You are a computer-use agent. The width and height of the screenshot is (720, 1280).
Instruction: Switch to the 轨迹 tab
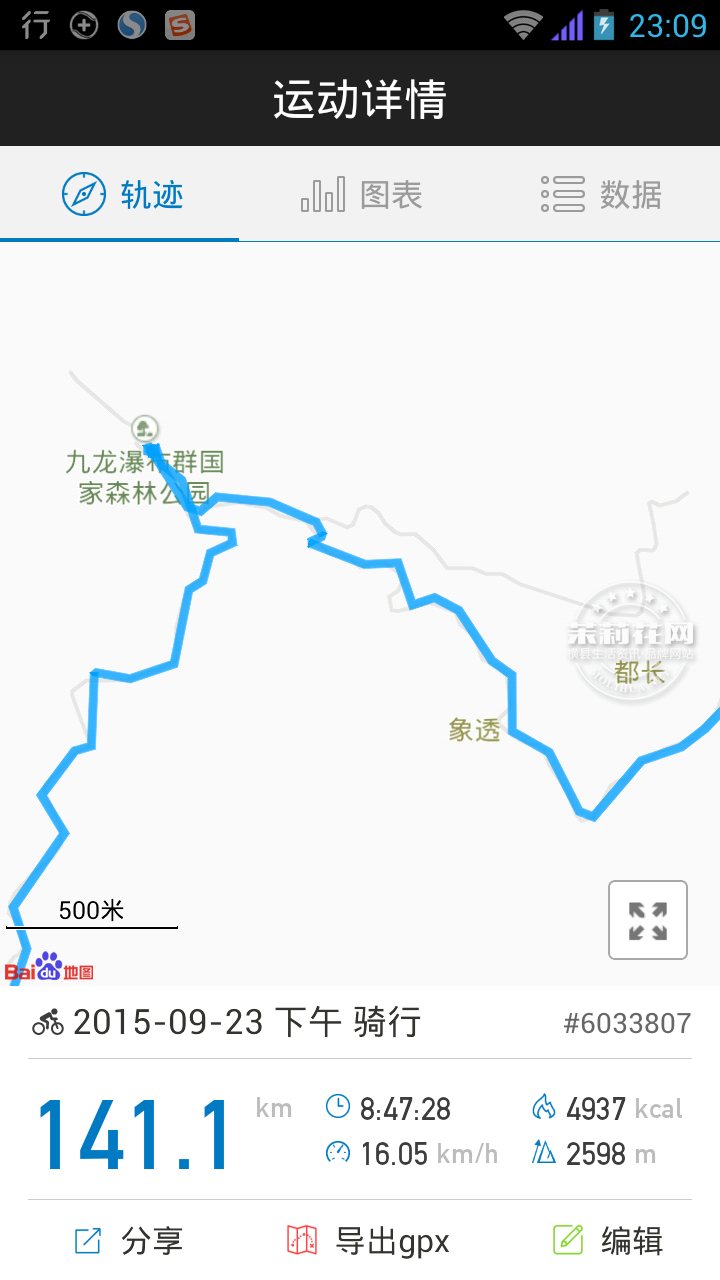(x=120, y=194)
